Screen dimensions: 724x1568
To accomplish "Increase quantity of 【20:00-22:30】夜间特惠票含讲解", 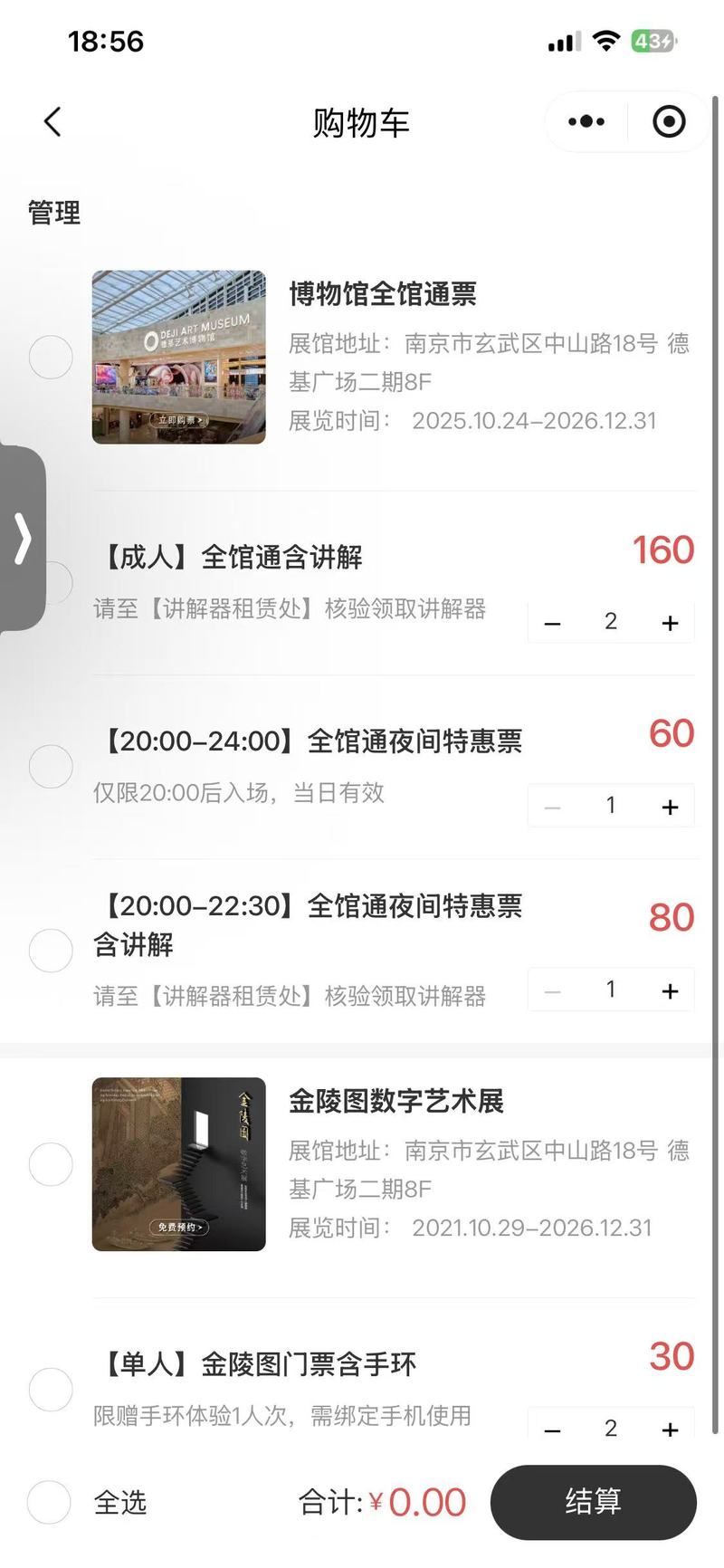I will point(670,990).
